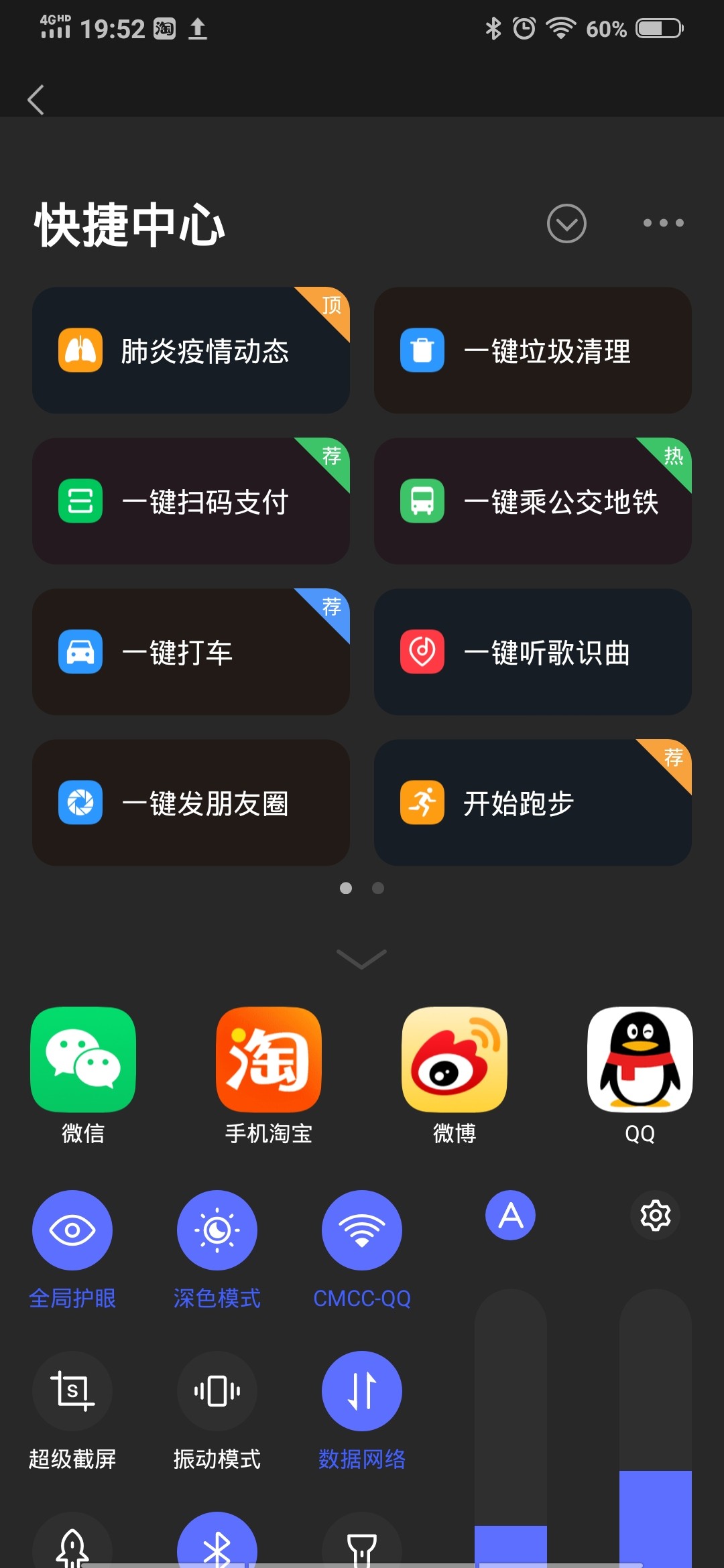Launch 手机淘宝 app
Screen dimensions: 724x1568
pyautogui.click(x=268, y=1059)
